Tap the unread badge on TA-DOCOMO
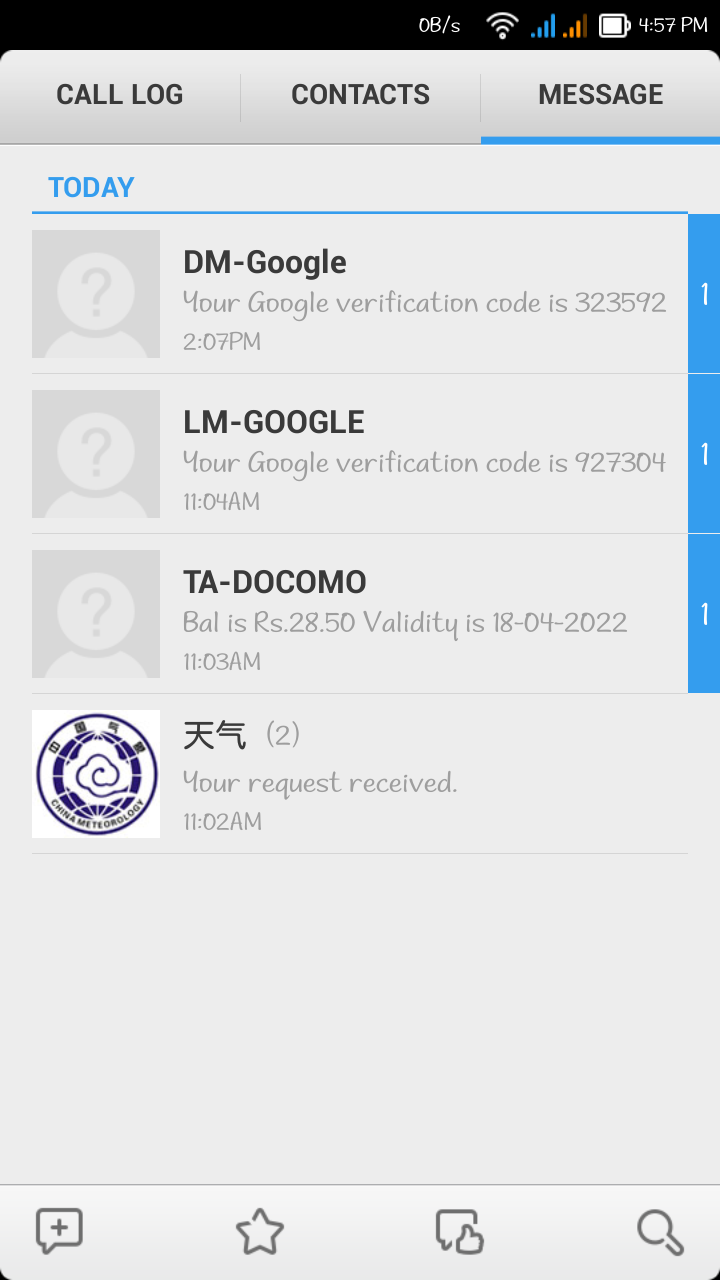720x1280 pixels. (704, 614)
